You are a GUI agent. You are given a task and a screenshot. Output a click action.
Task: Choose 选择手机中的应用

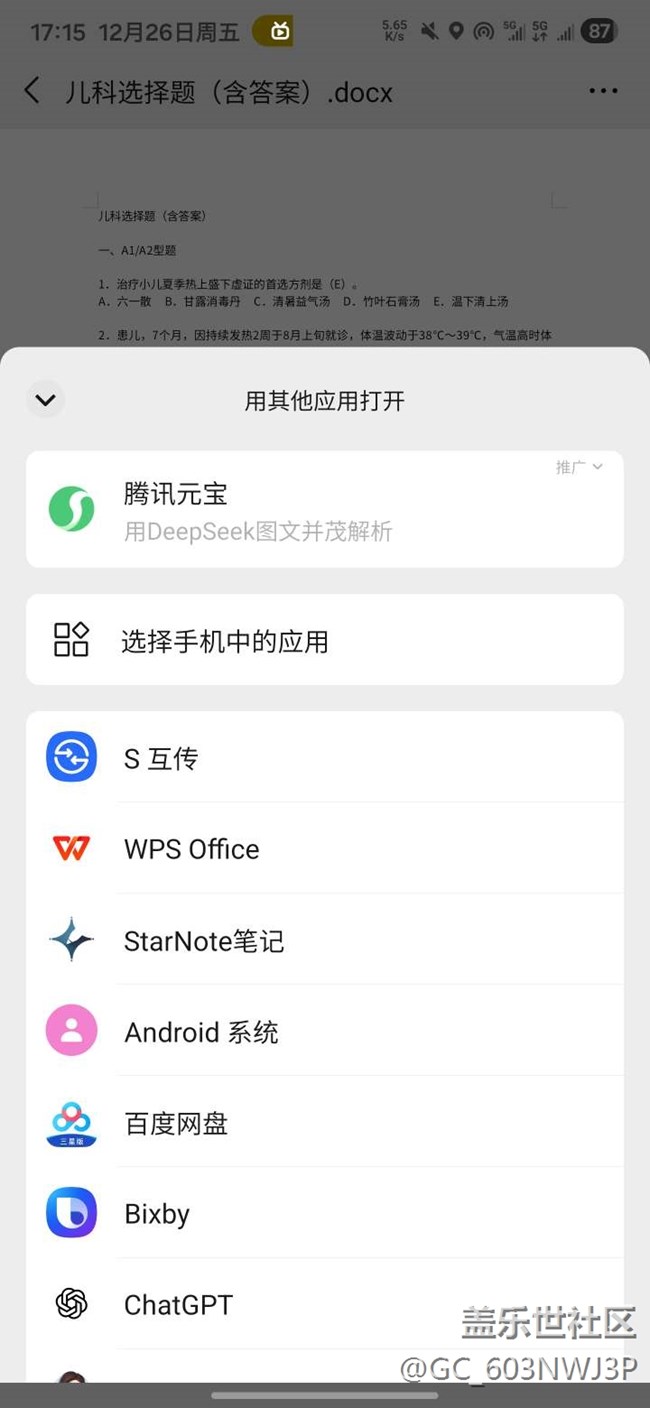(324, 641)
